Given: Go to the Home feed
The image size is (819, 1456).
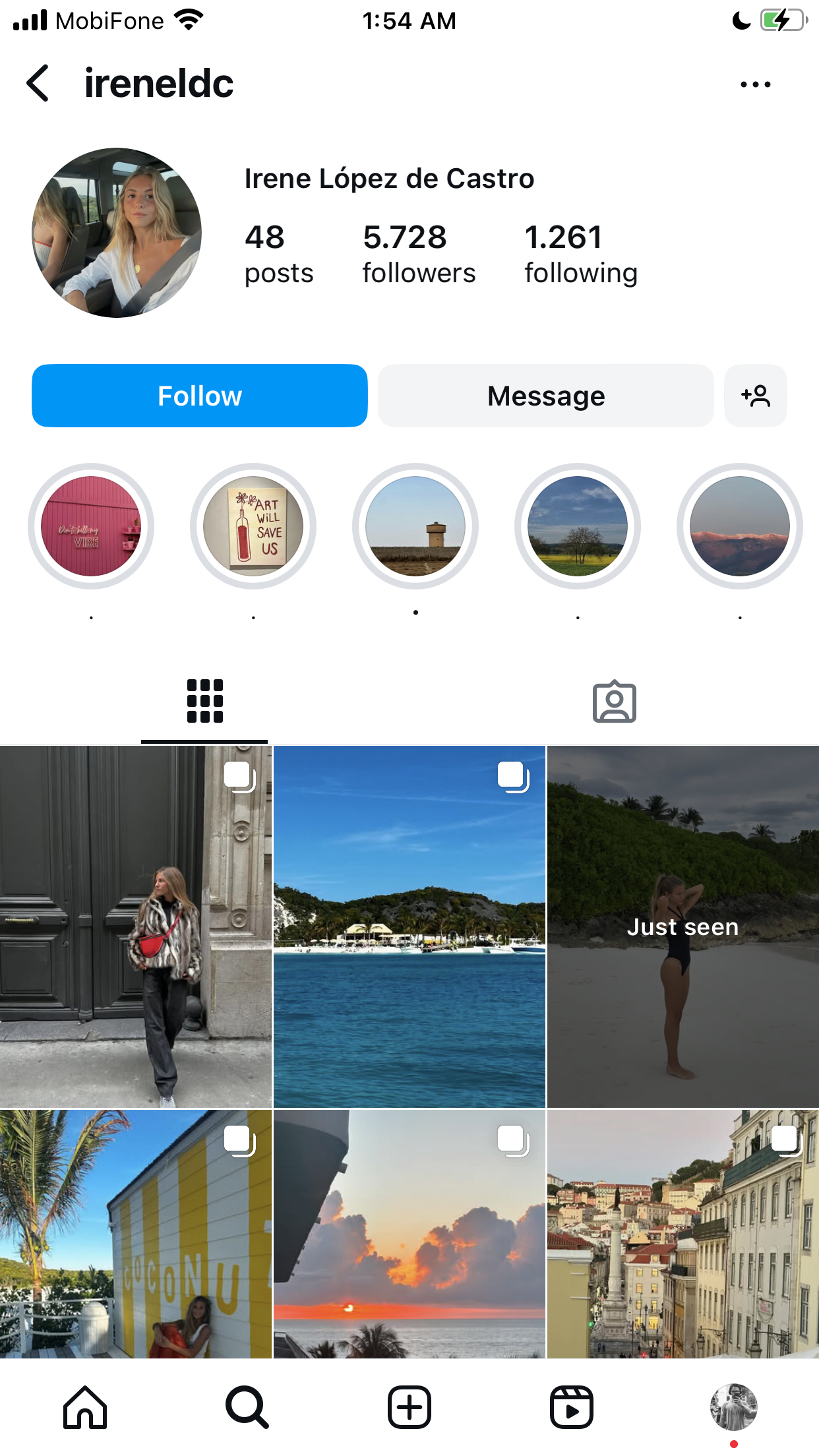Looking at the screenshot, I should point(85,1407).
